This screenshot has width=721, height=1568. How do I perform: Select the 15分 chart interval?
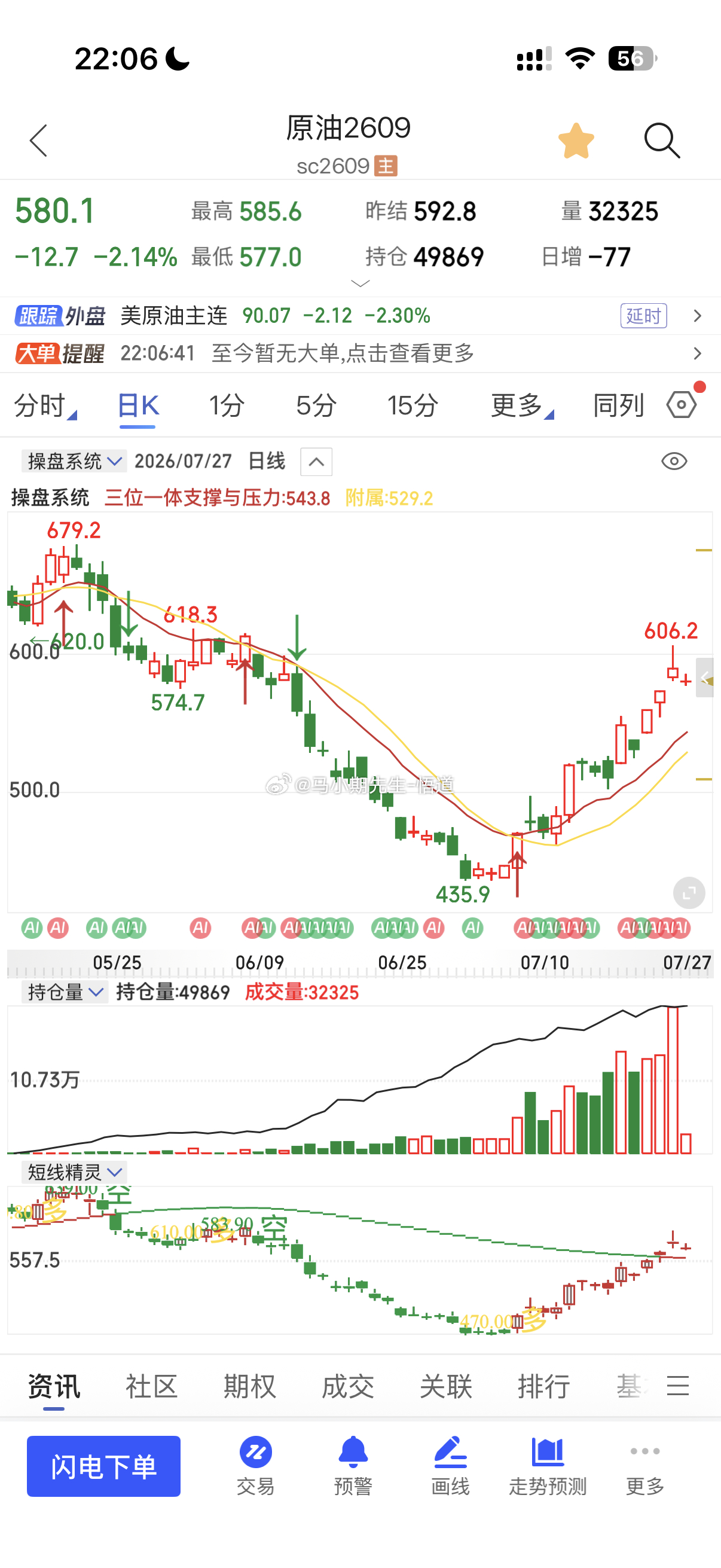[413, 405]
